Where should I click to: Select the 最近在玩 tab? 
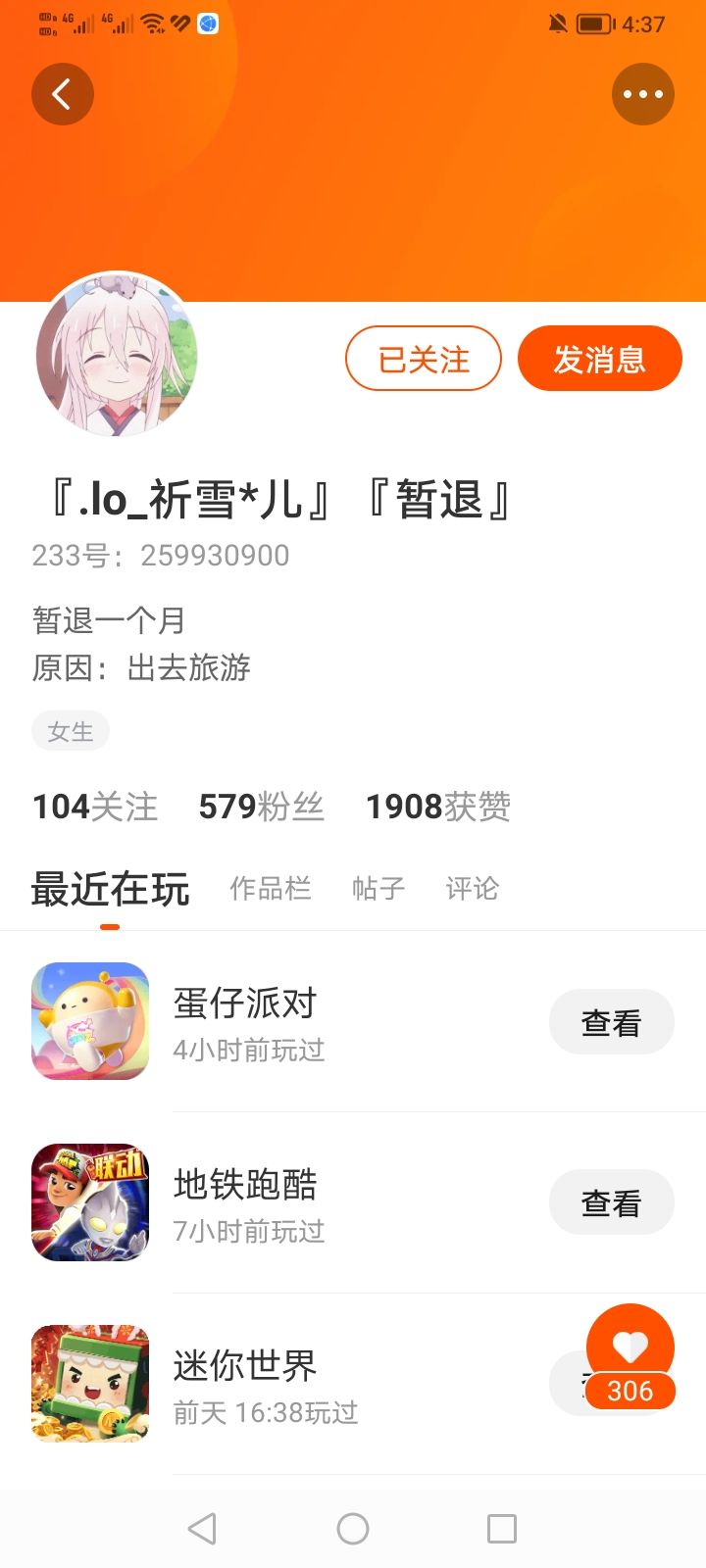(110, 890)
